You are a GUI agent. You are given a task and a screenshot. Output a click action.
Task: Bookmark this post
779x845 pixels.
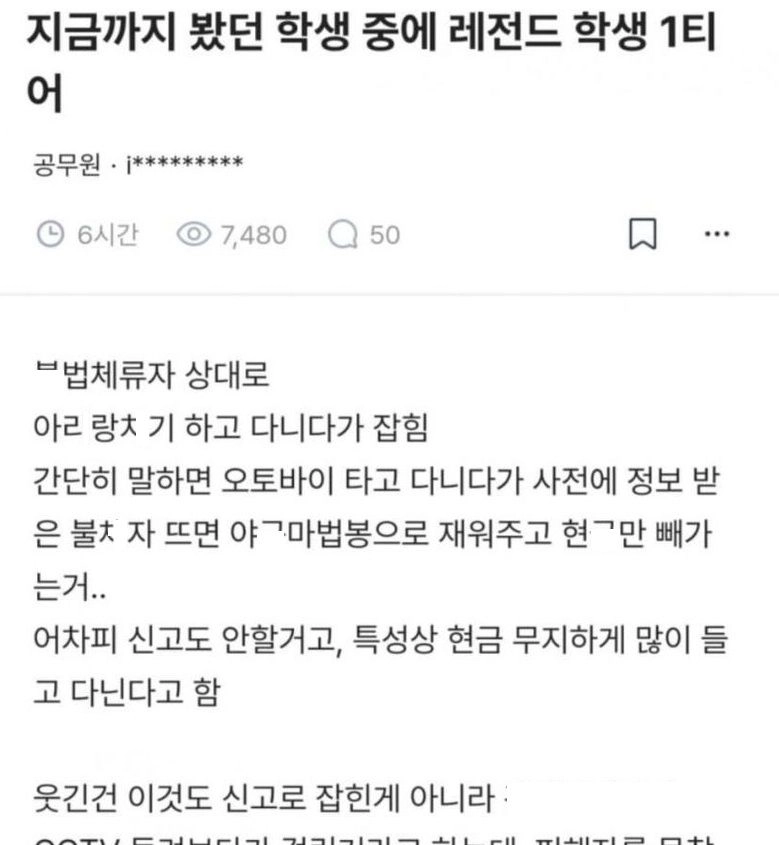(642, 235)
